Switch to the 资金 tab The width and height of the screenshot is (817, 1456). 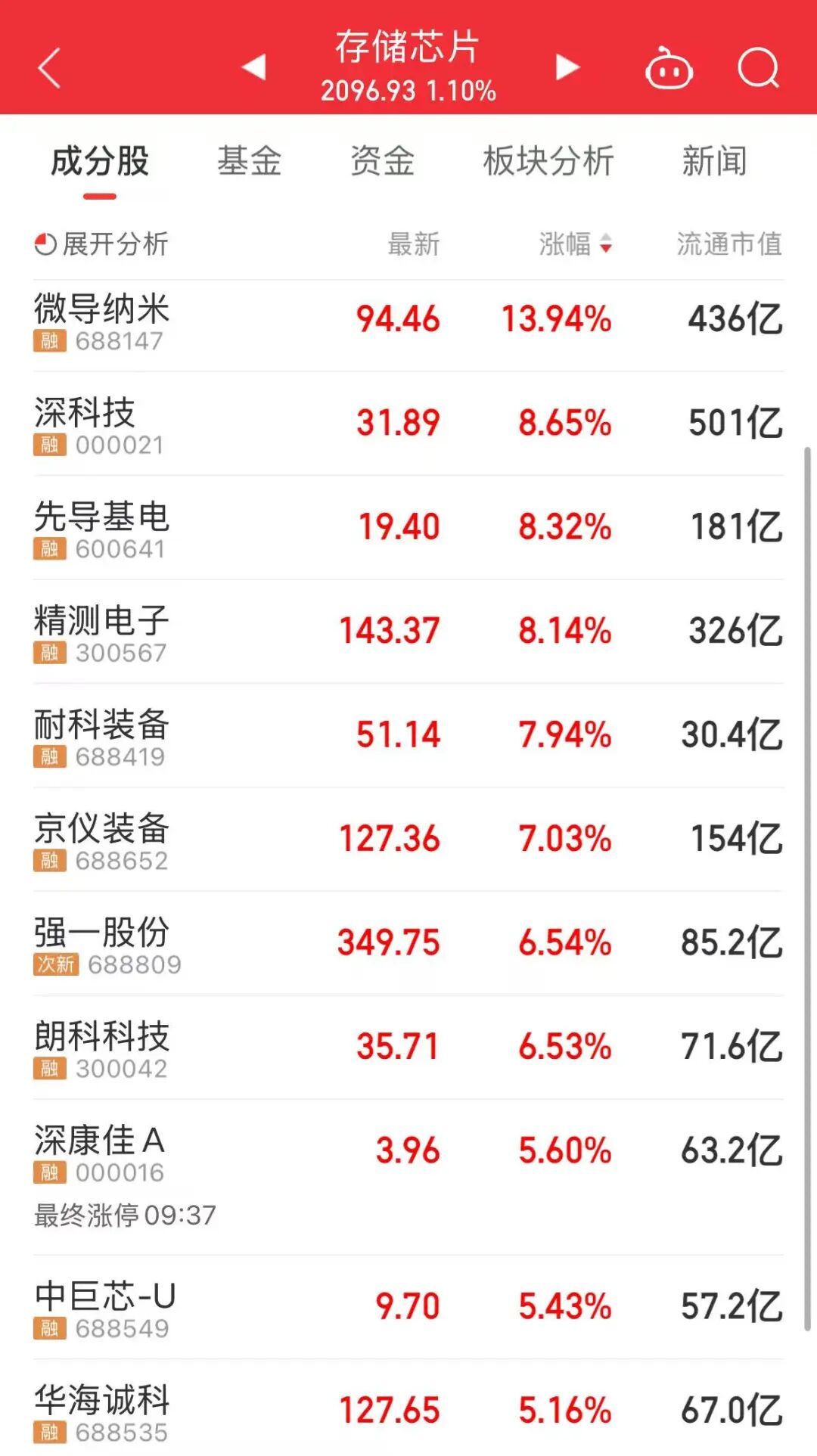383,161
